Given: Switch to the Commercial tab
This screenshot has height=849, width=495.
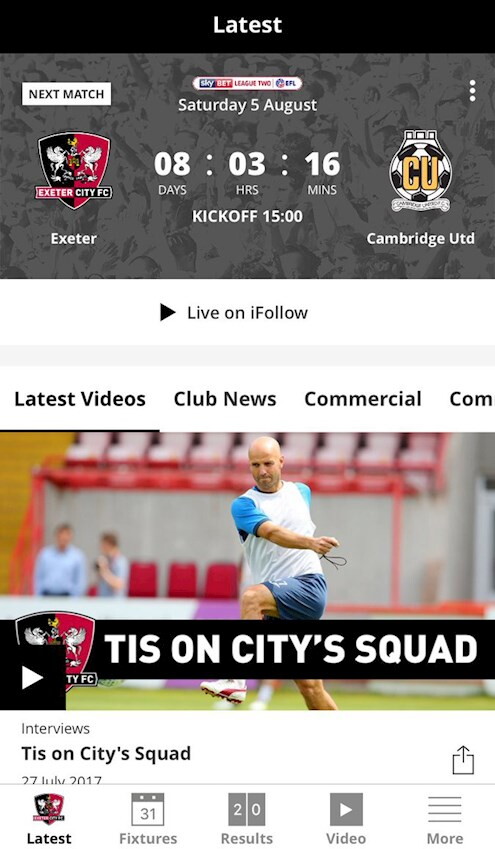Looking at the screenshot, I should tap(362, 399).
